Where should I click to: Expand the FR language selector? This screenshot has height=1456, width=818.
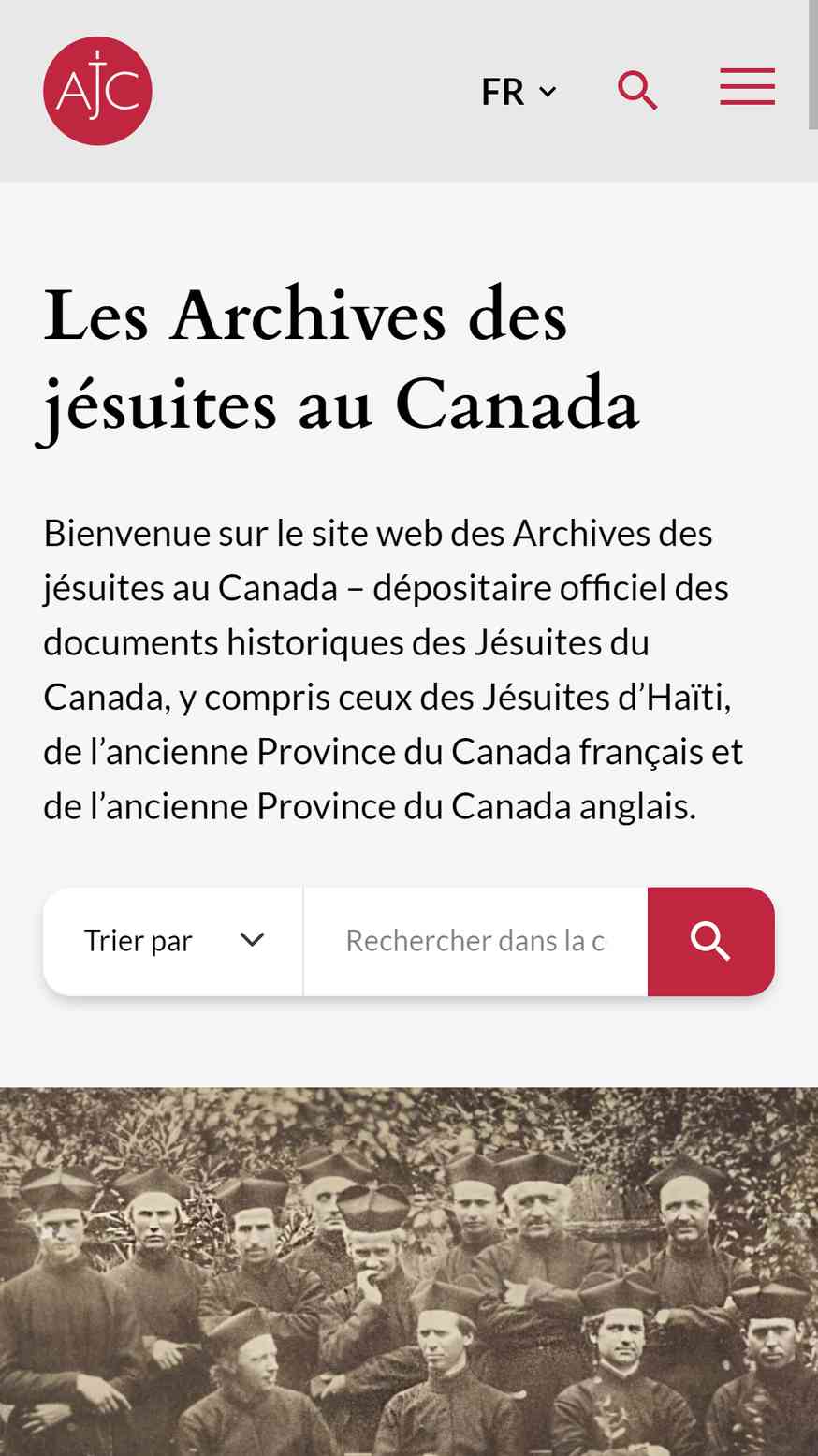coord(519,92)
